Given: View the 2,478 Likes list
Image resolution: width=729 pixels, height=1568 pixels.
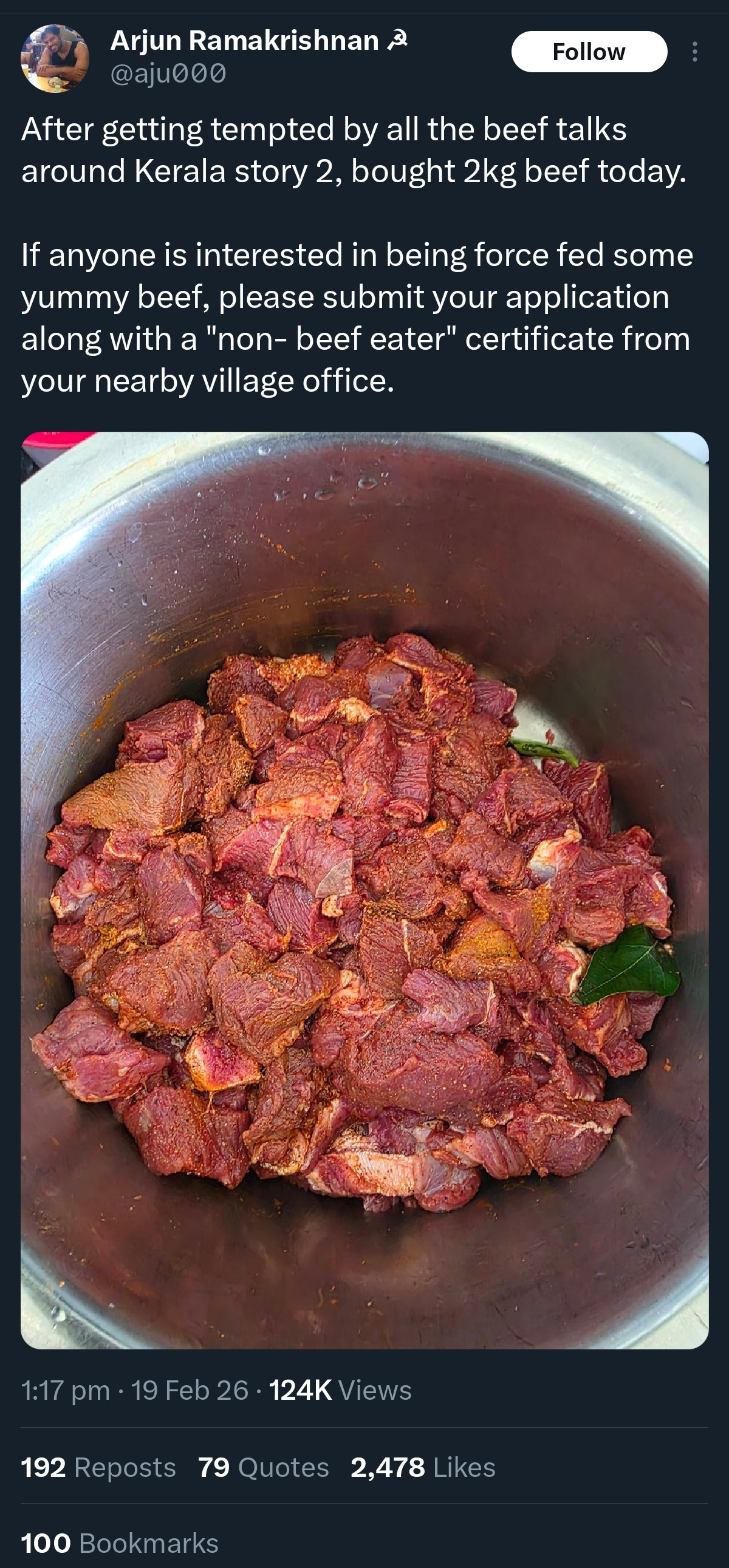Looking at the screenshot, I should [x=423, y=1467].
